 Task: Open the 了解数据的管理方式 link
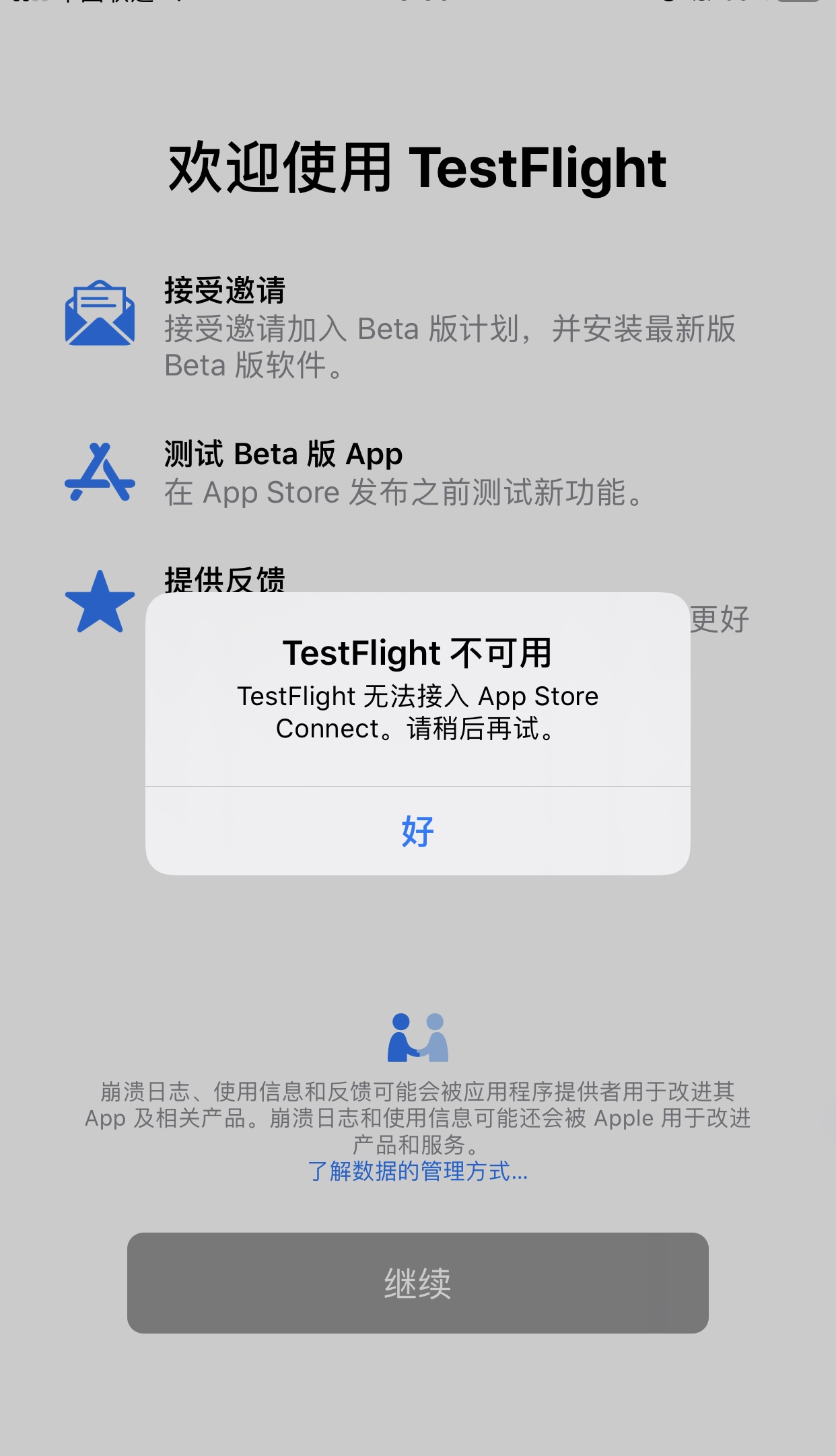tap(417, 1171)
